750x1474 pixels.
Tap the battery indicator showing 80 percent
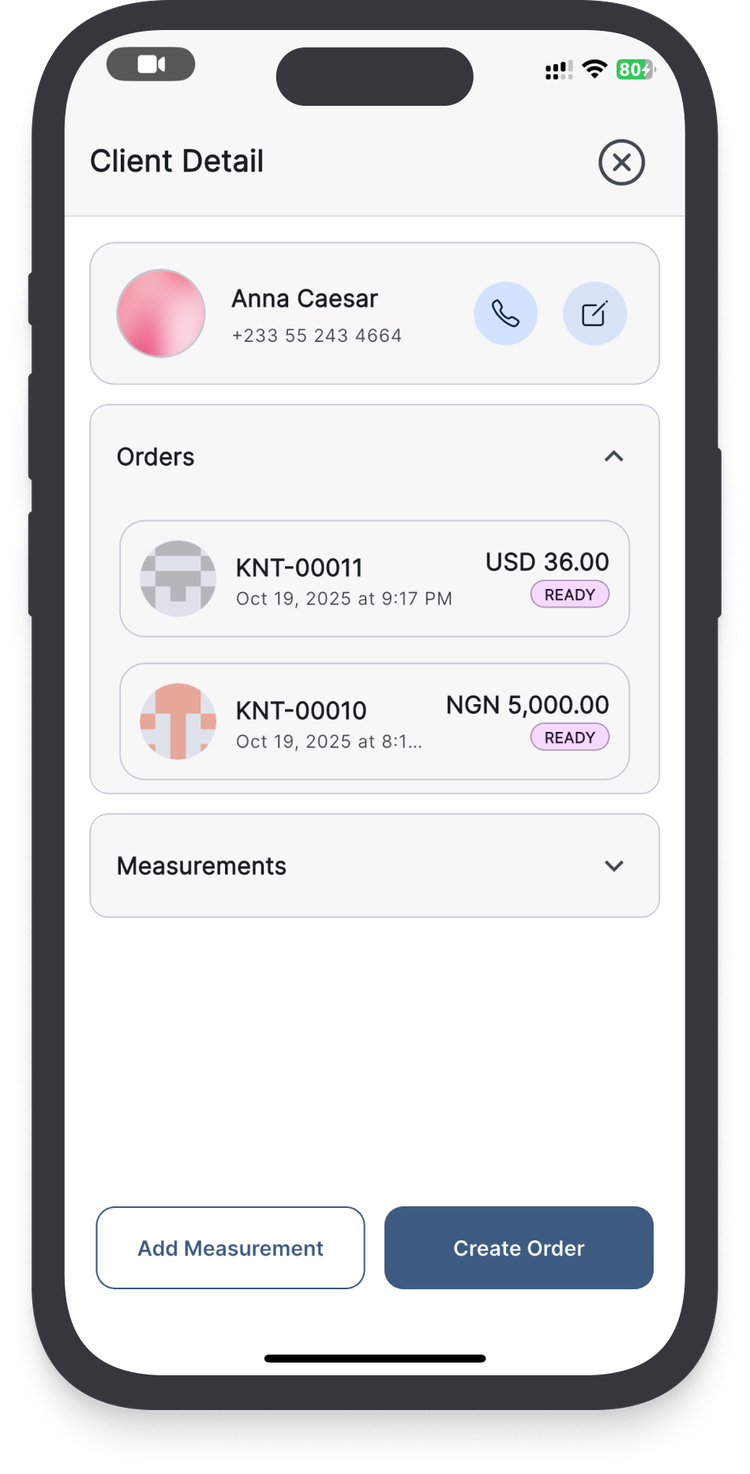tap(632, 68)
